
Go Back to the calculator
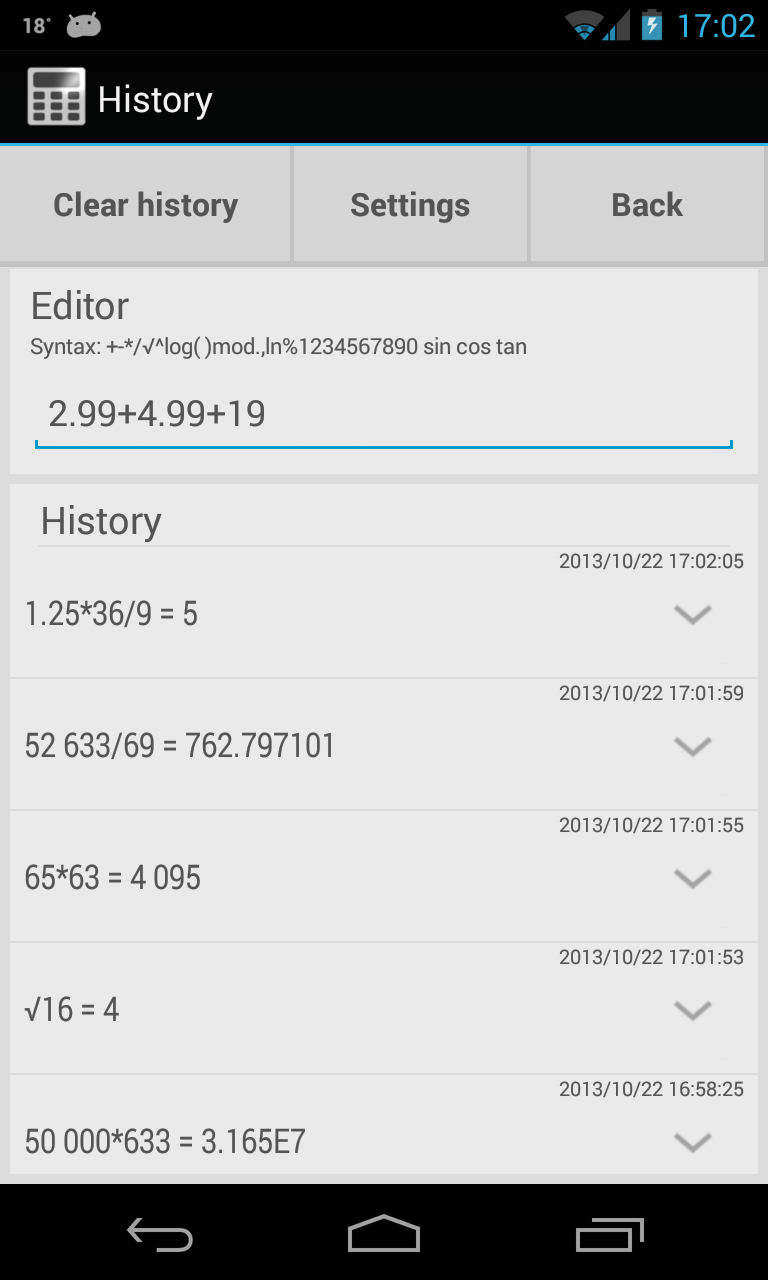647,205
